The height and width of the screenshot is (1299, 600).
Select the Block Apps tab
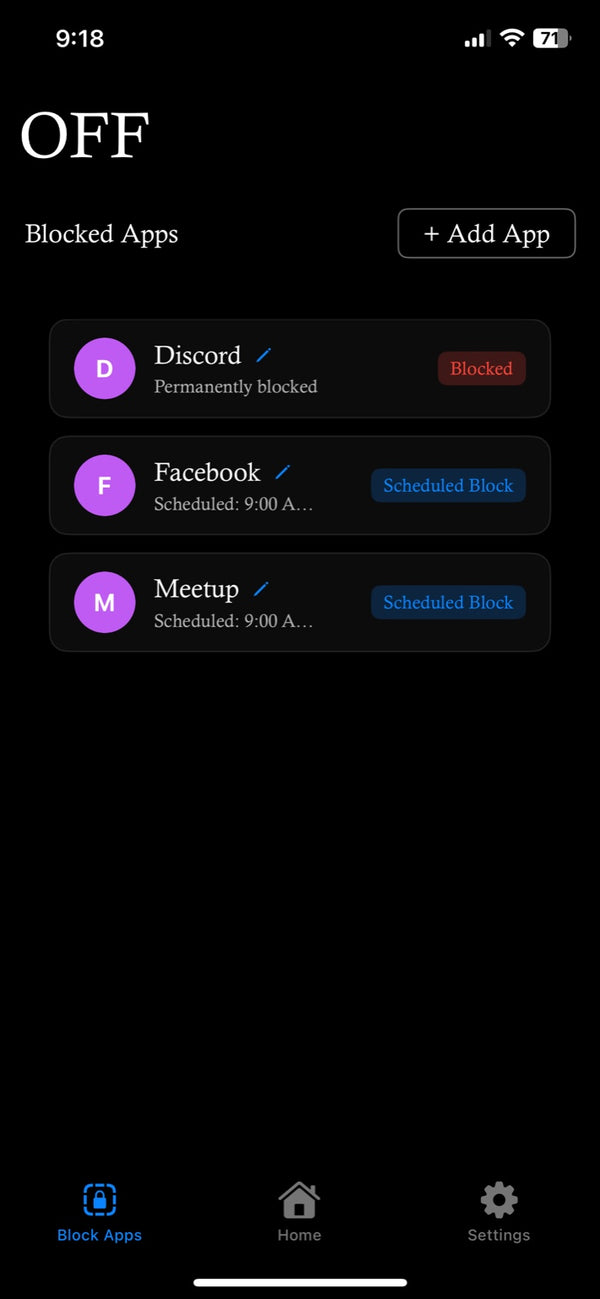click(100, 1211)
